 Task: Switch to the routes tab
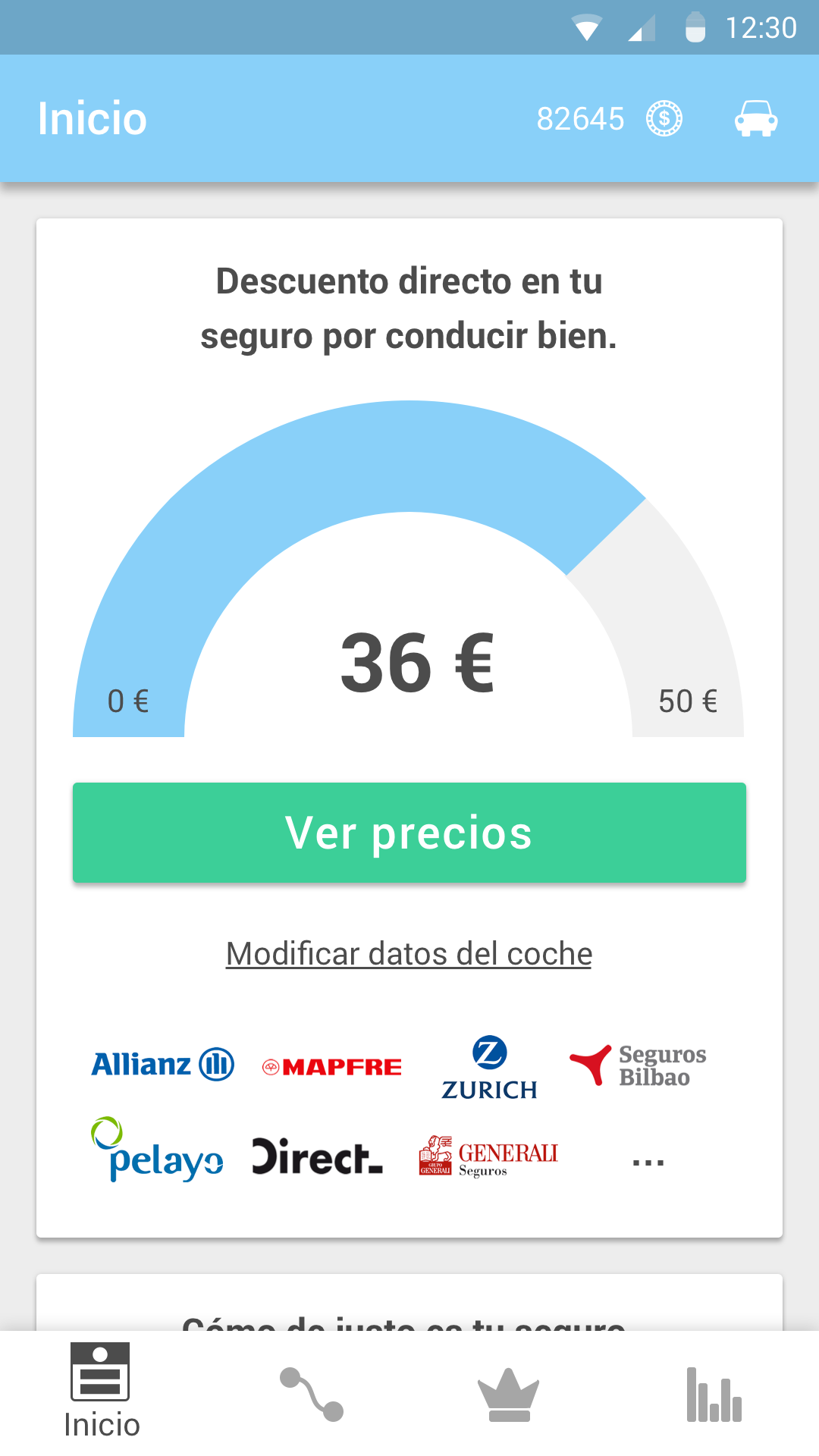(x=311, y=1394)
